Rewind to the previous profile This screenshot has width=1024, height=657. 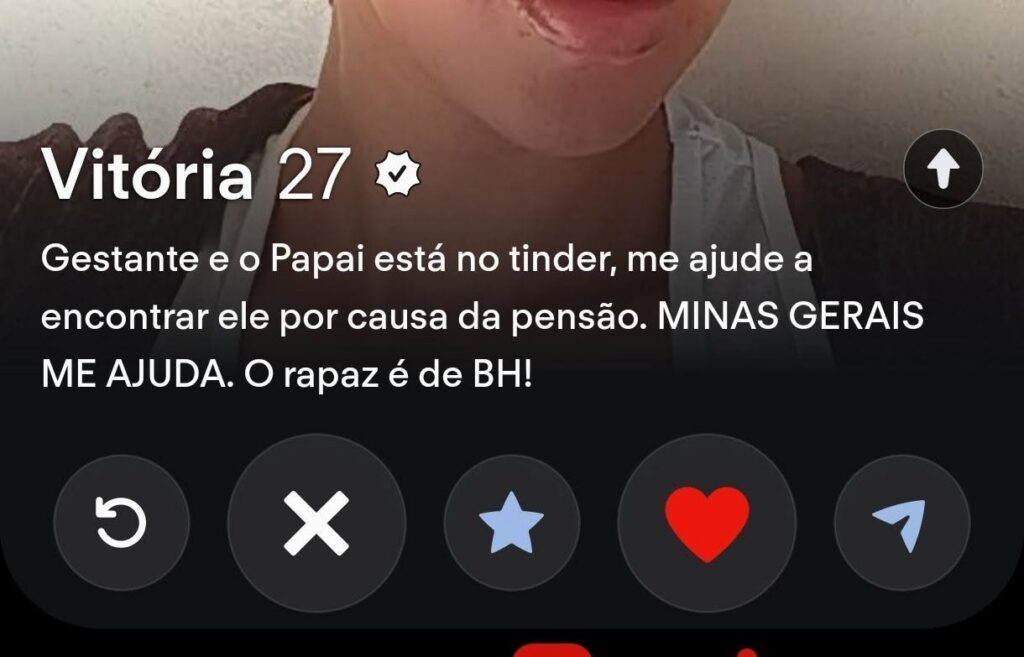click(x=121, y=522)
